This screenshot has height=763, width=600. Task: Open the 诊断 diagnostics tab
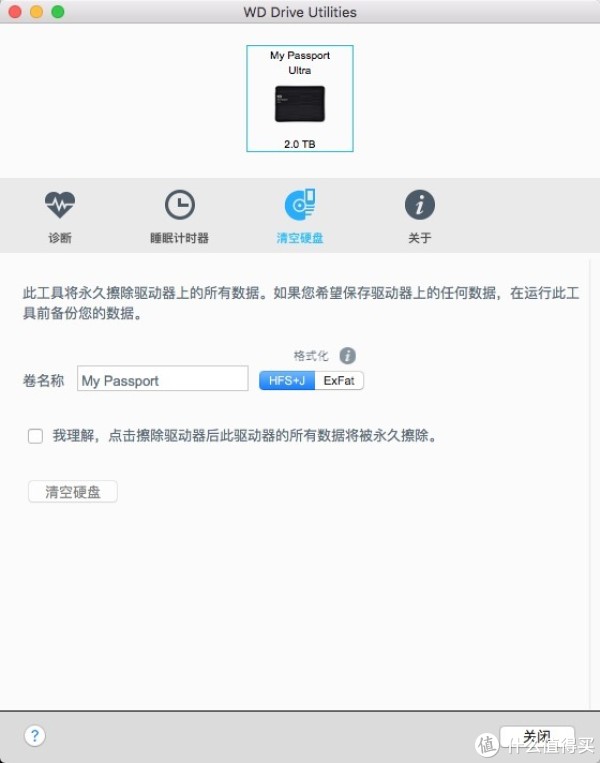59,216
